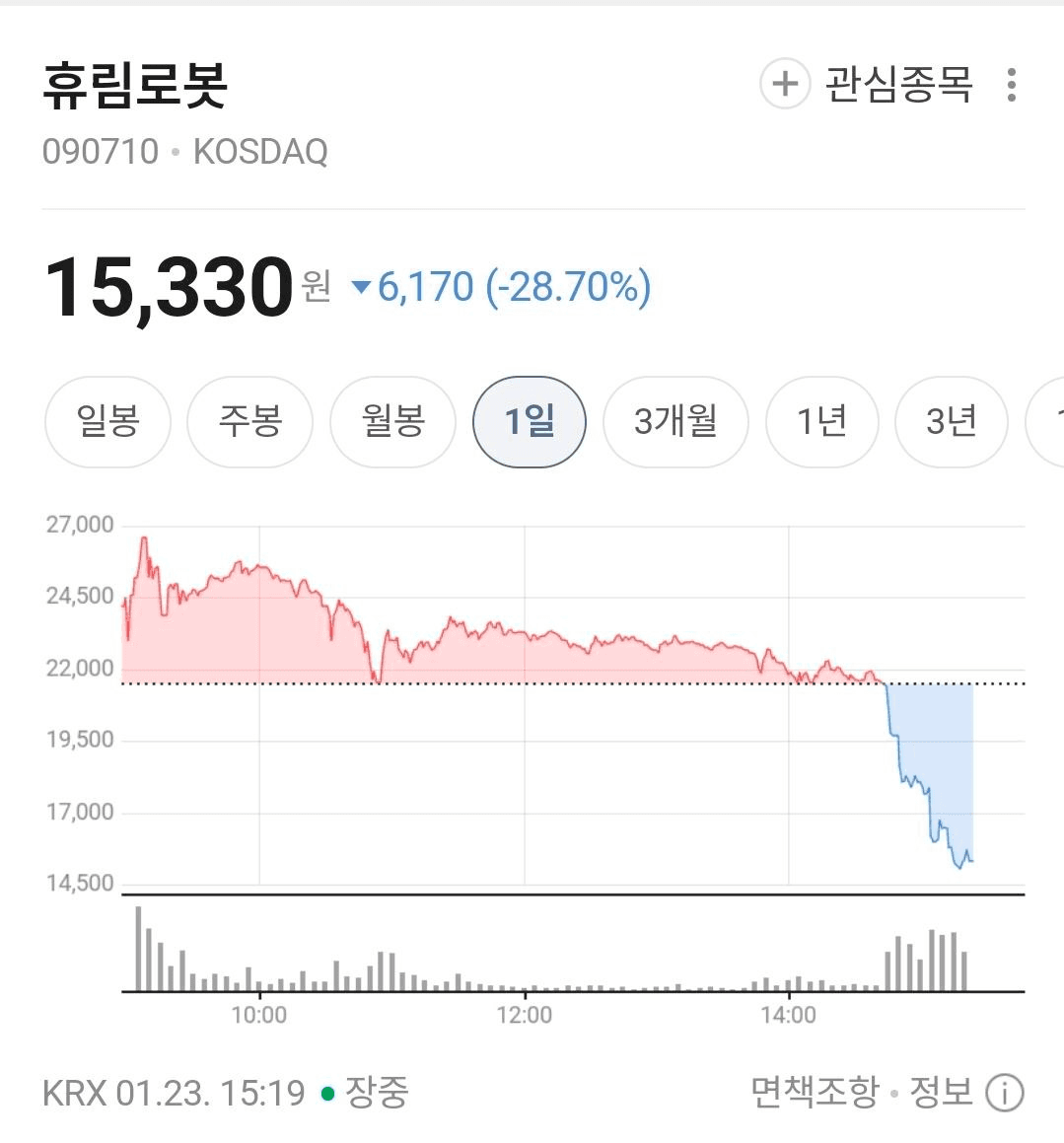Open the three-dot overflow menu
This screenshot has width=1064, height=1143.
tap(1011, 85)
